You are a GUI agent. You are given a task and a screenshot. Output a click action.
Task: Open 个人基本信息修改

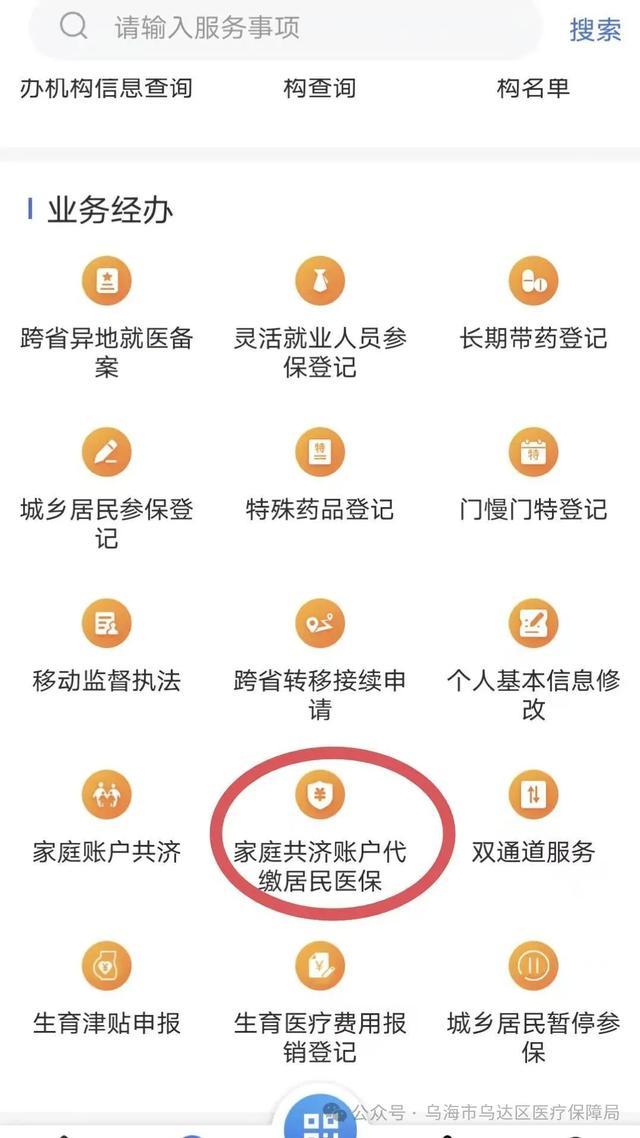click(x=533, y=660)
